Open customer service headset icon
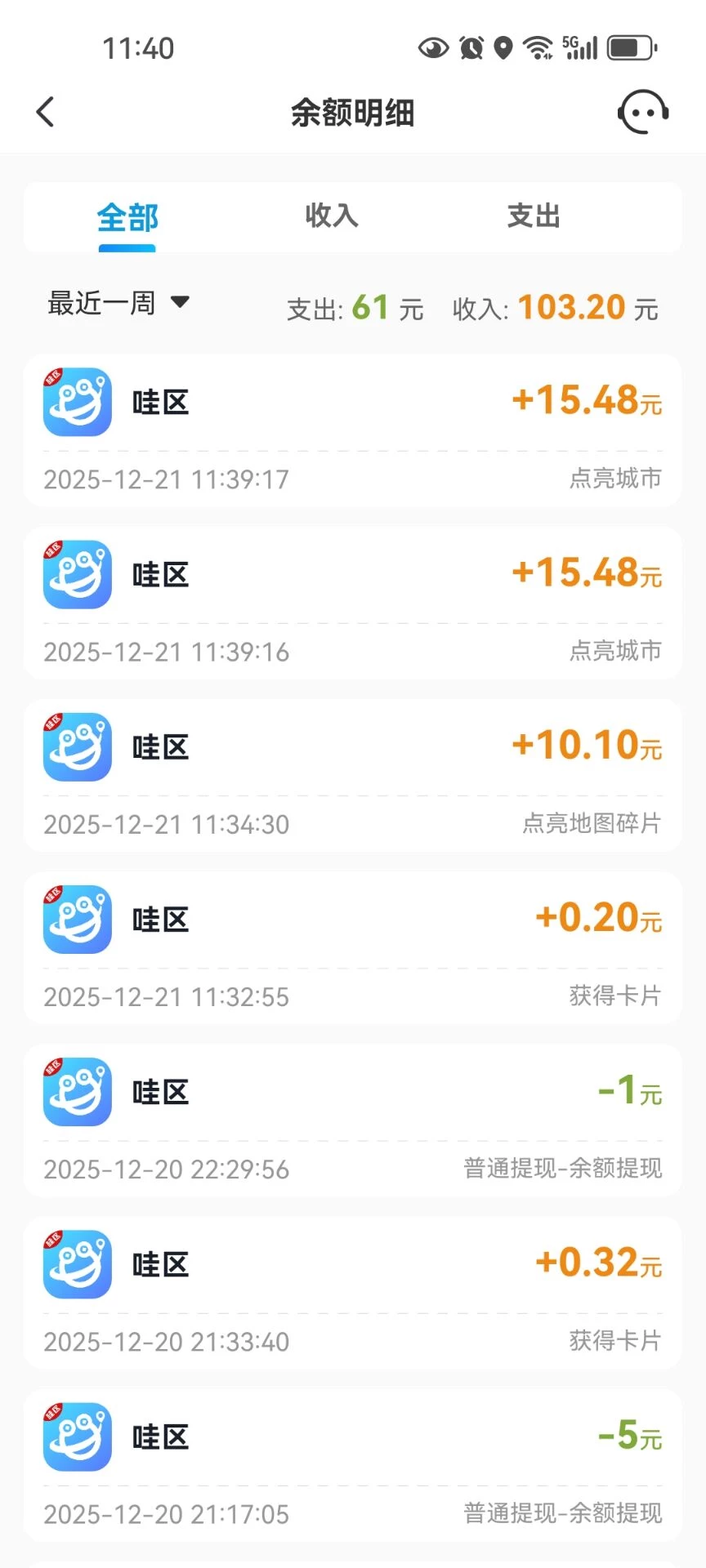The width and height of the screenshot is (706, 1568). (x=643, y=112)
